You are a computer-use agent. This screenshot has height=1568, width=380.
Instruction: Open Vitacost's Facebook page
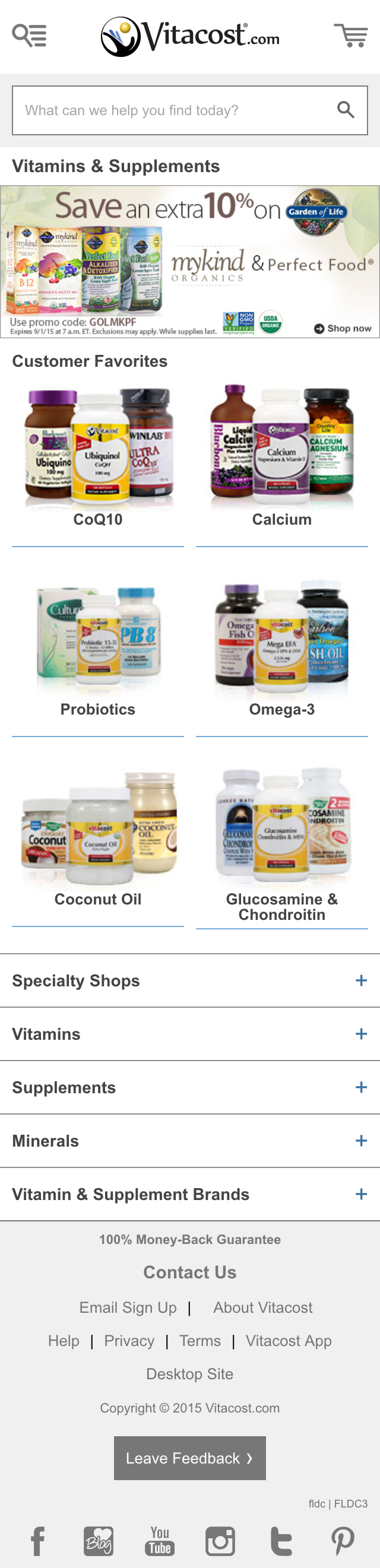(38, 1541)
